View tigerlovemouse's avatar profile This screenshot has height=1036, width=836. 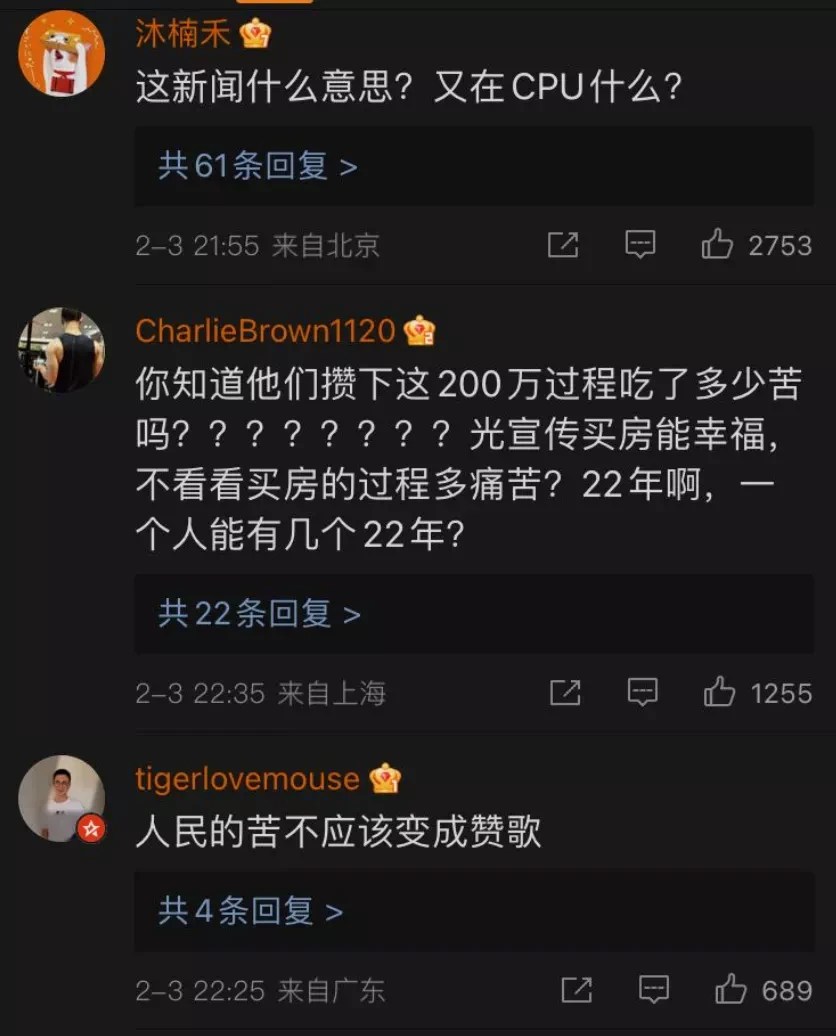(x=61, y=798)
